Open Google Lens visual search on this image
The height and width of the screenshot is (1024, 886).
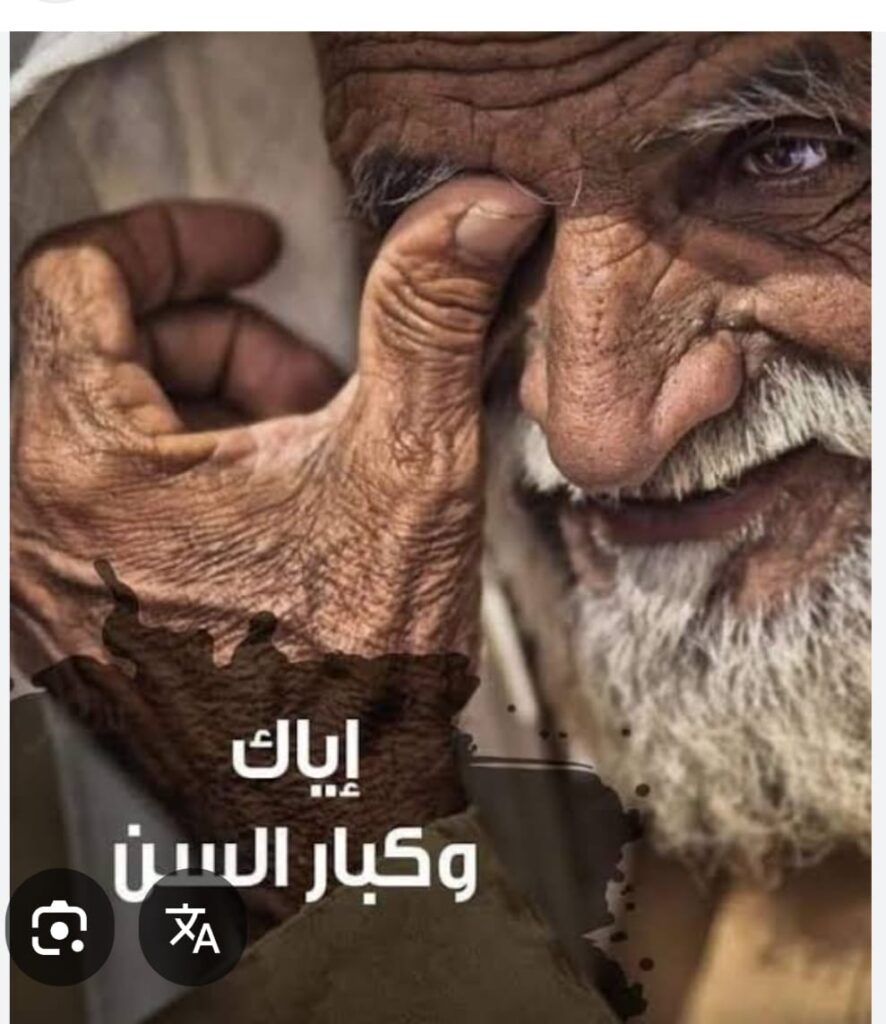click(59, 930)
